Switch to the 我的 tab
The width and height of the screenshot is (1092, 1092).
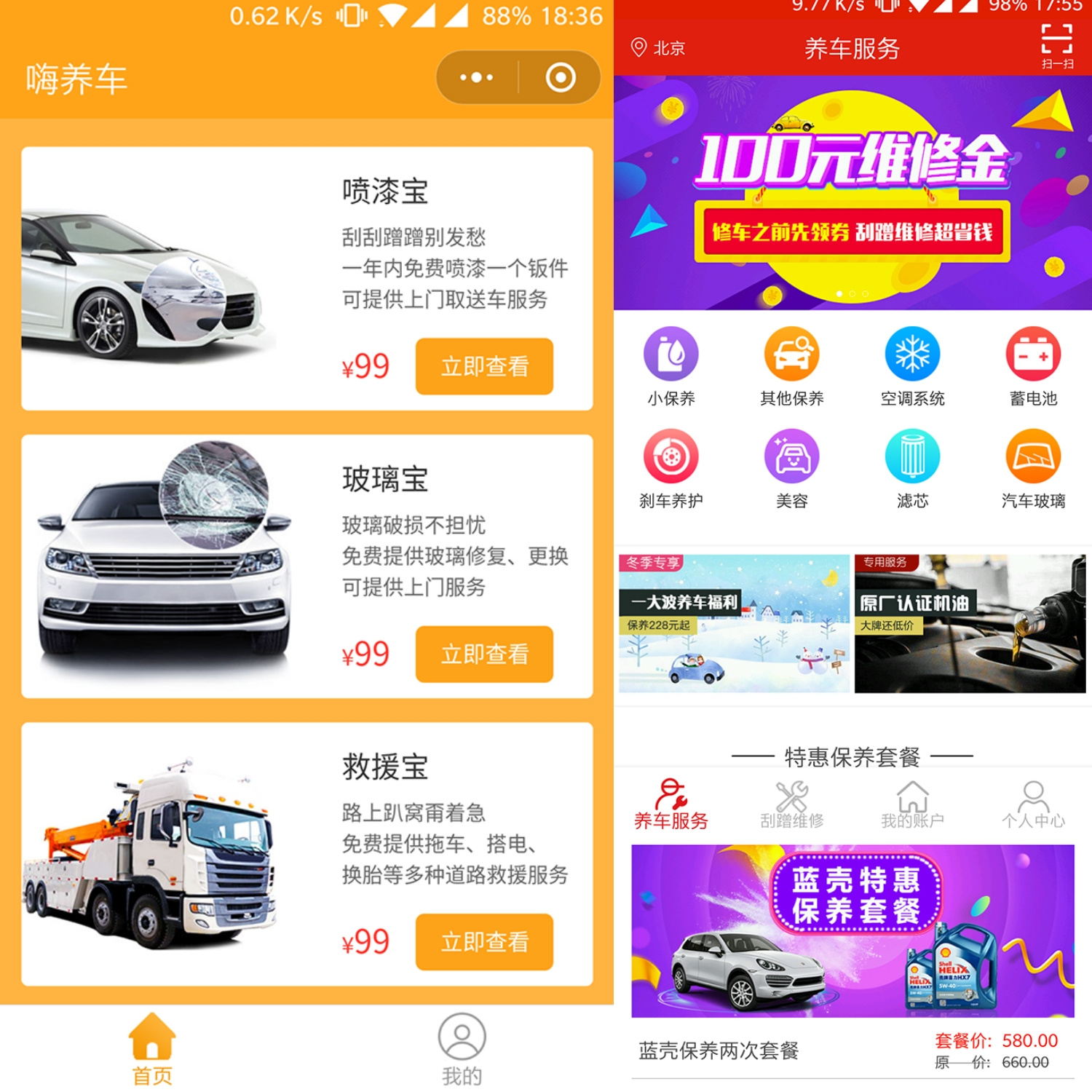tap(462, 1048)
